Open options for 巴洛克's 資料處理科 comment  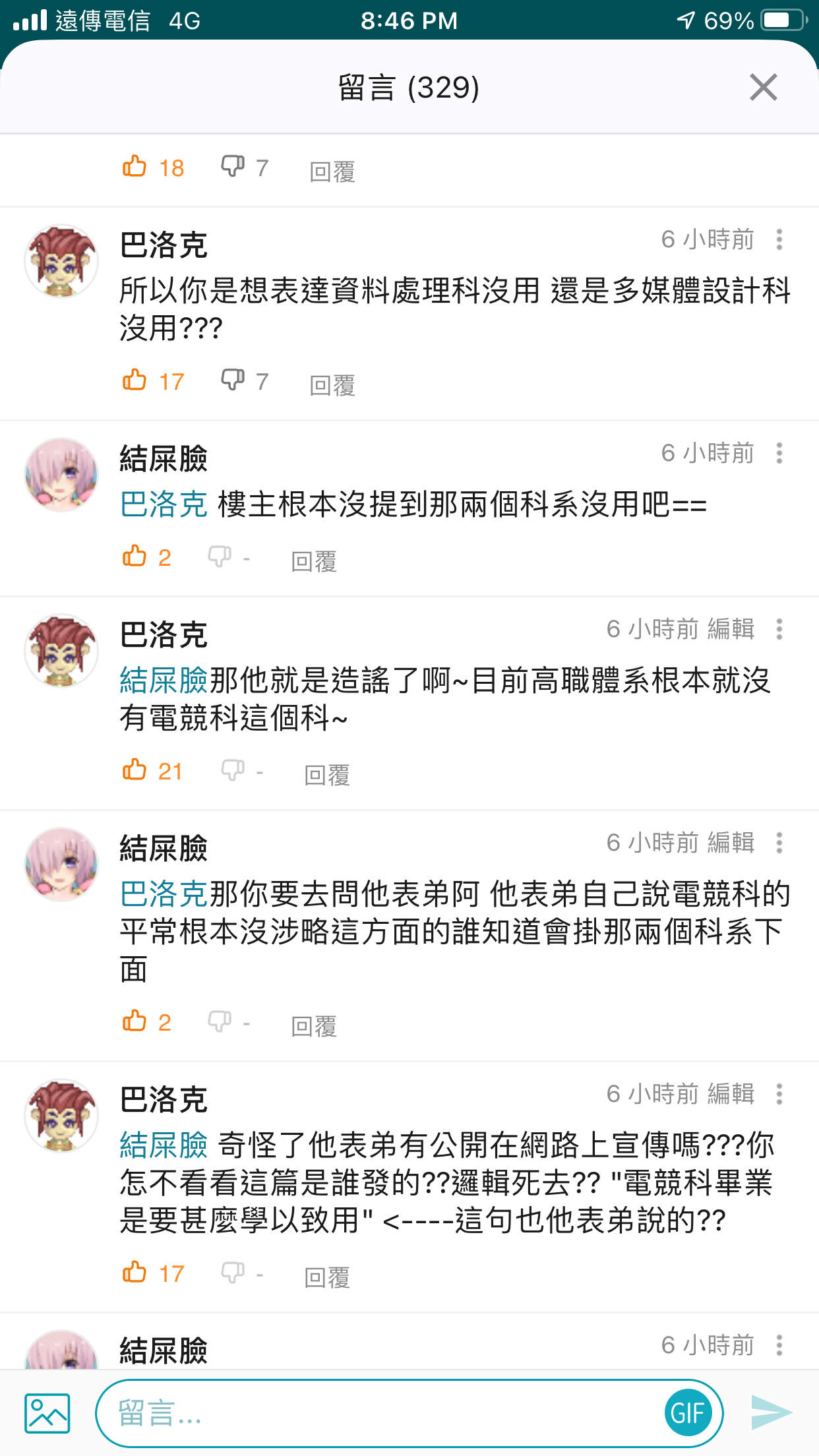click(x=779, y=239)
